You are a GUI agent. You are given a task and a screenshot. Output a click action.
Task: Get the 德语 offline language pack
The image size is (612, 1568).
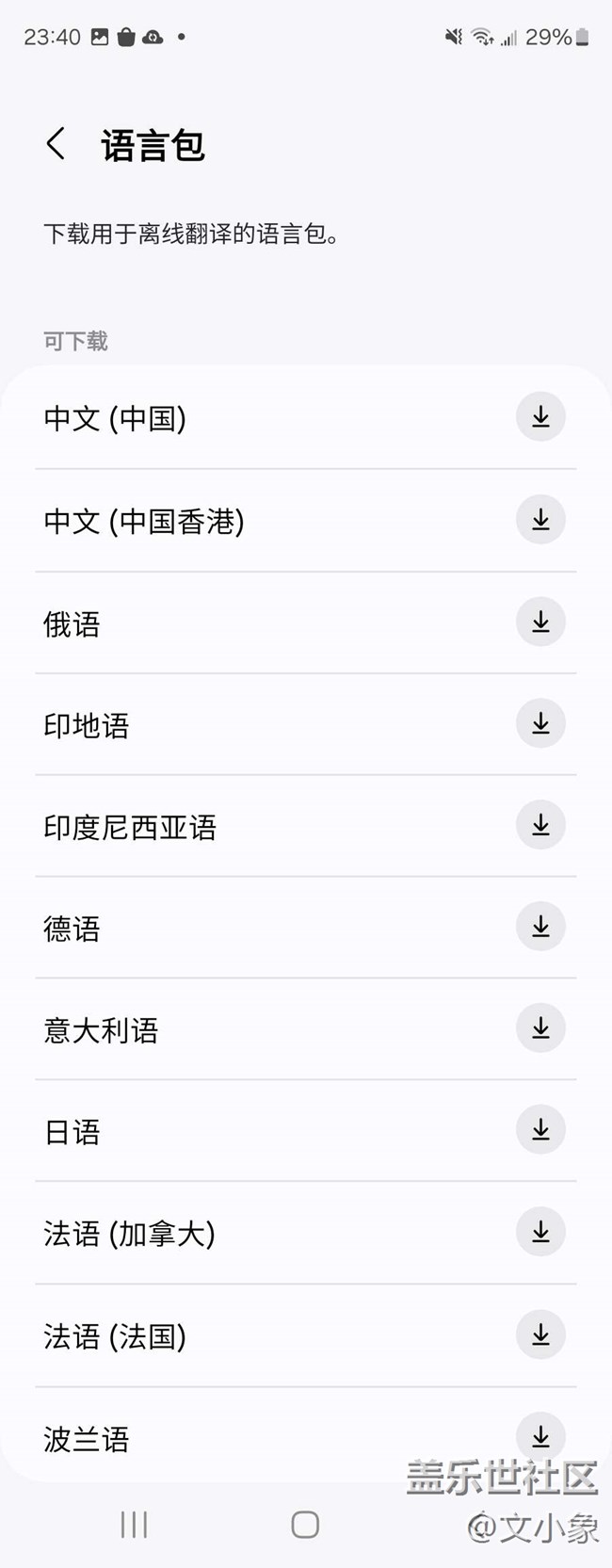click(540, 928)
